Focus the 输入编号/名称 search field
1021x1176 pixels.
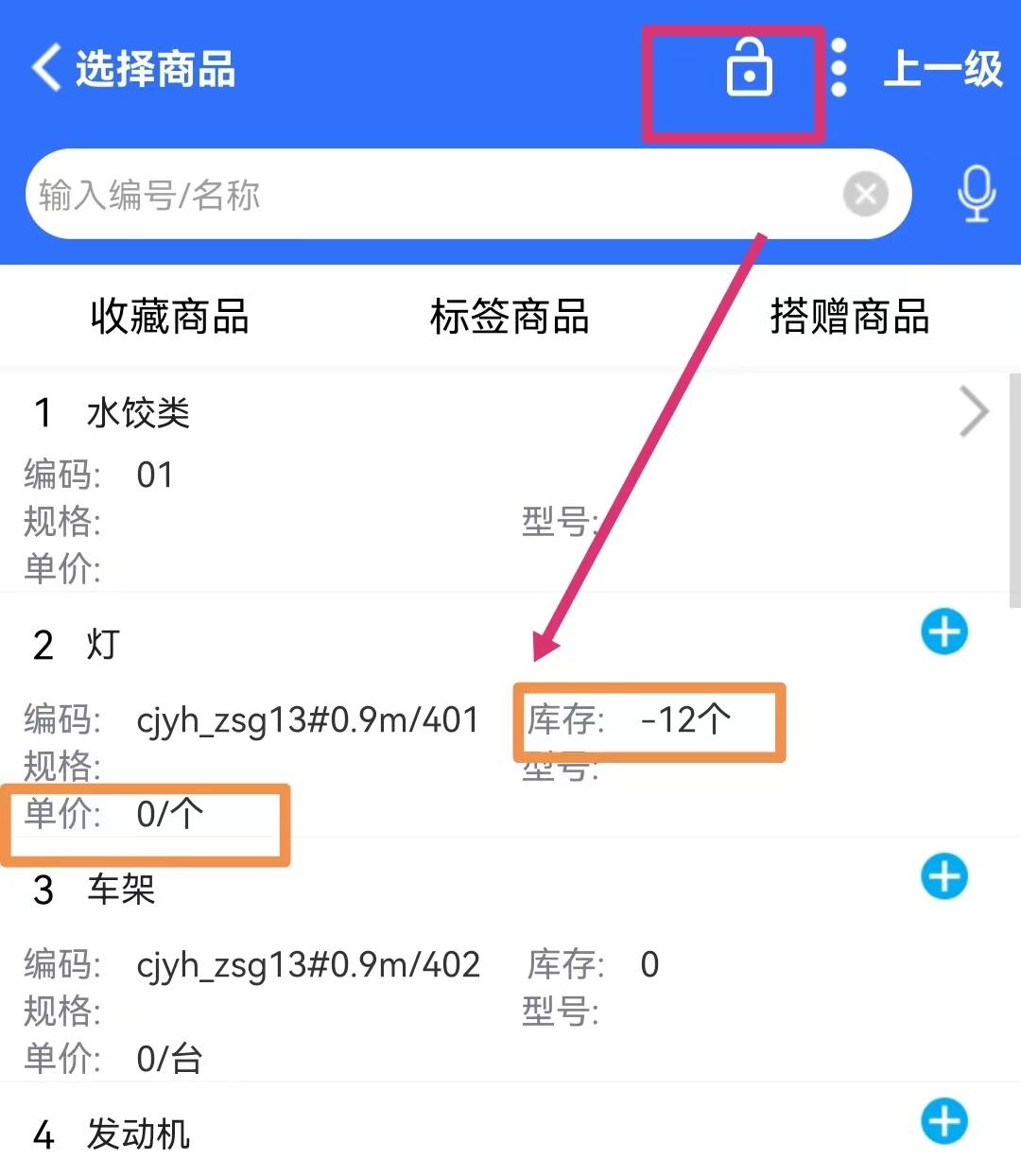click(425, 196)
